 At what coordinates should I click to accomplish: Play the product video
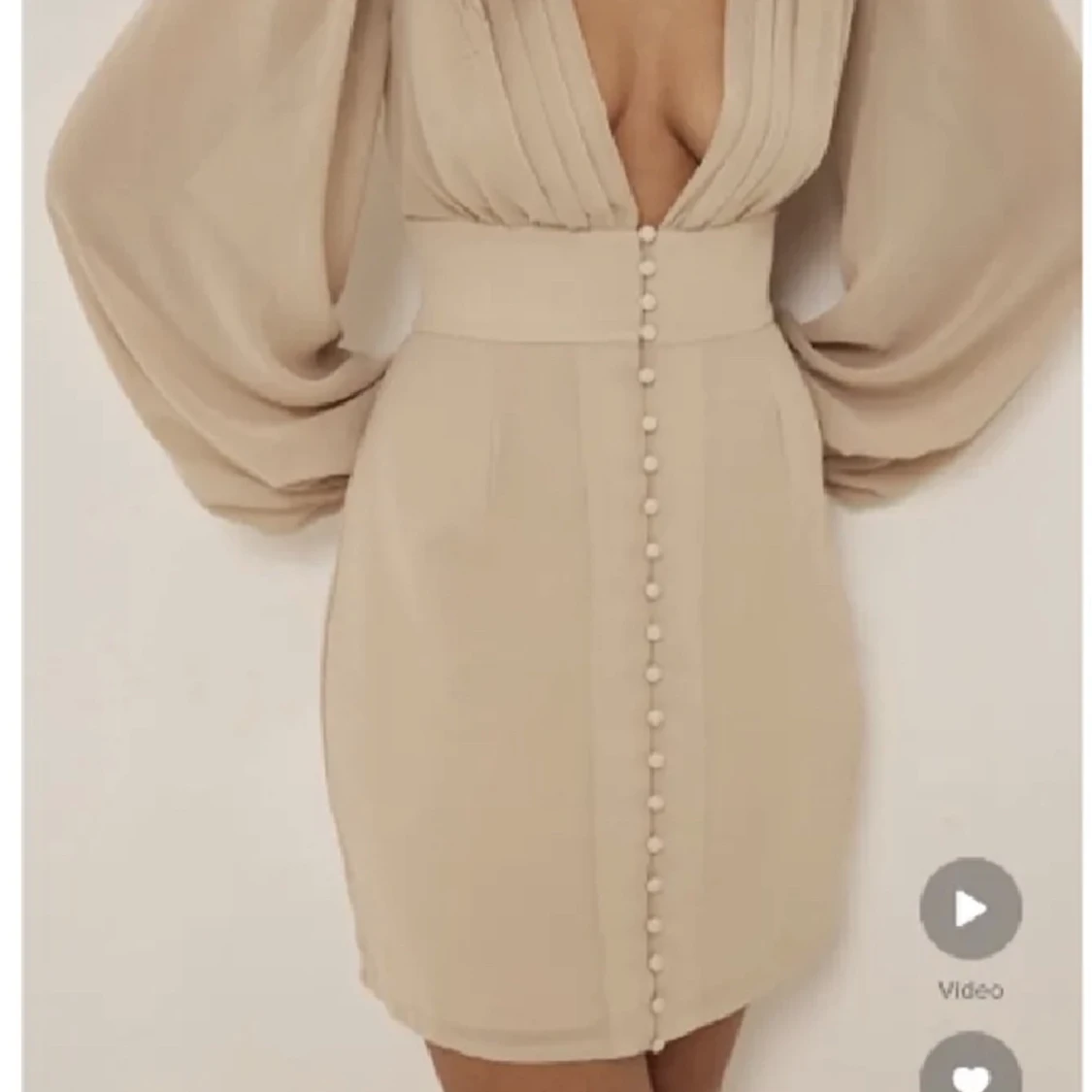tap(970, 910)
